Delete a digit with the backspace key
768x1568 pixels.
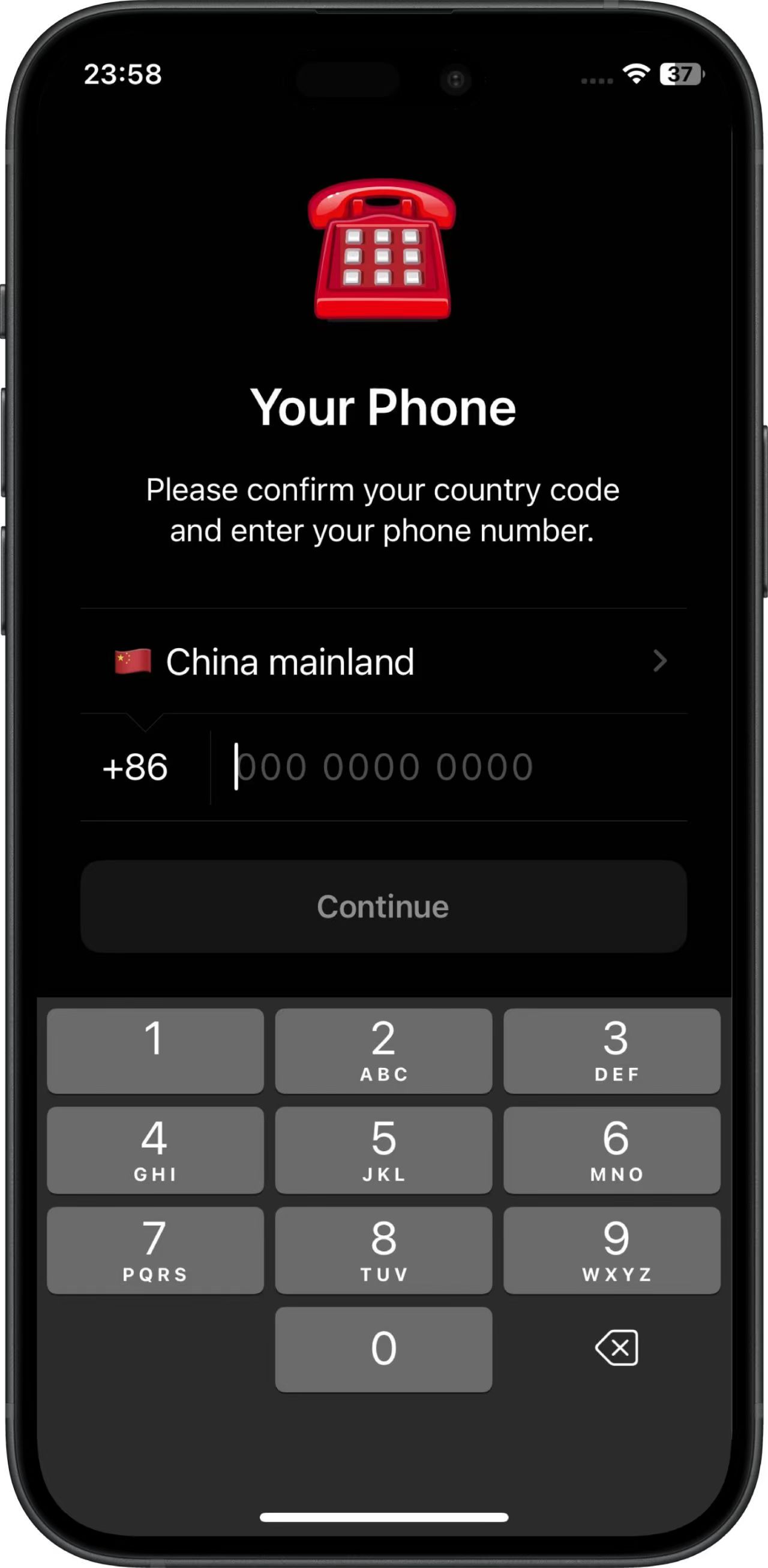pyautogui.click(x=616, y=1348)
